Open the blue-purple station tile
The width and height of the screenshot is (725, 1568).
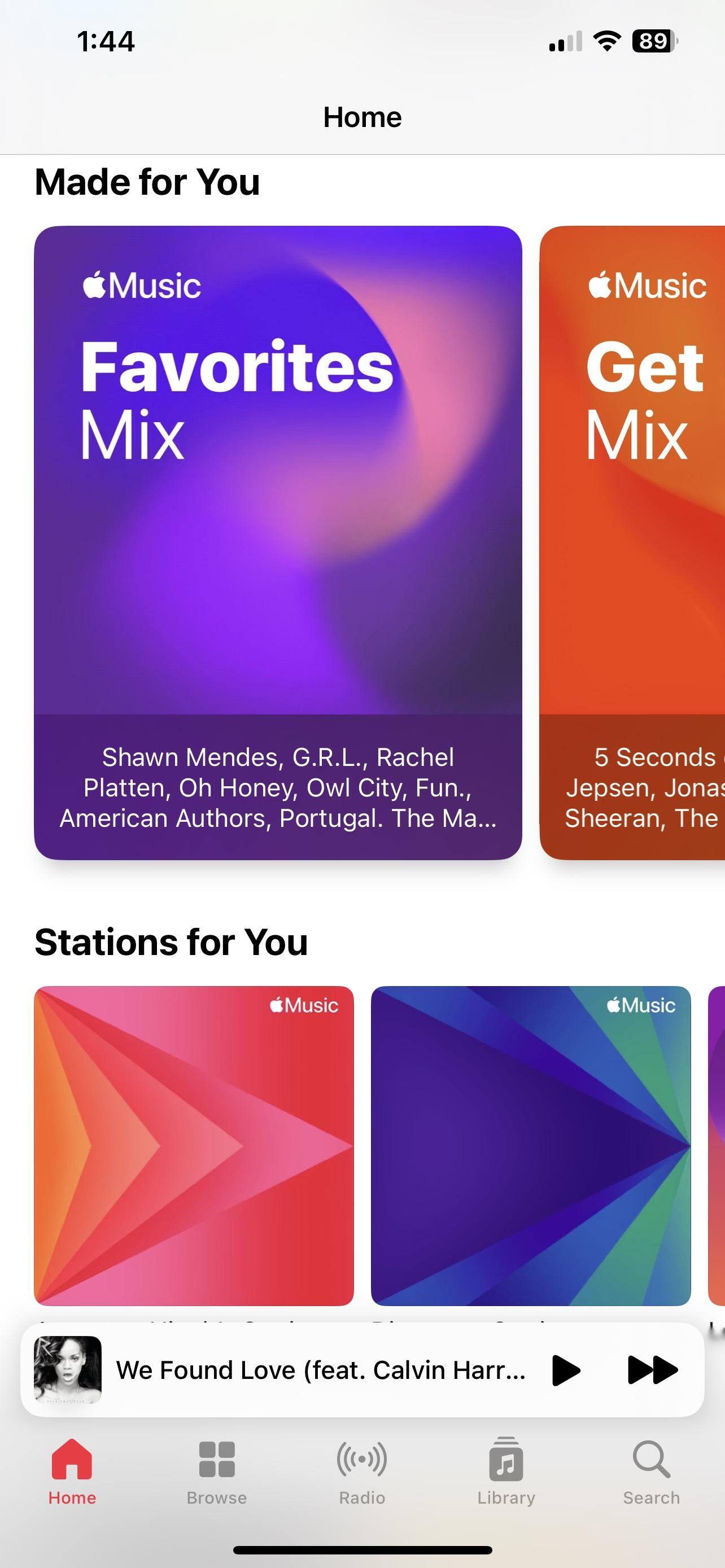tap(530, 1146)
